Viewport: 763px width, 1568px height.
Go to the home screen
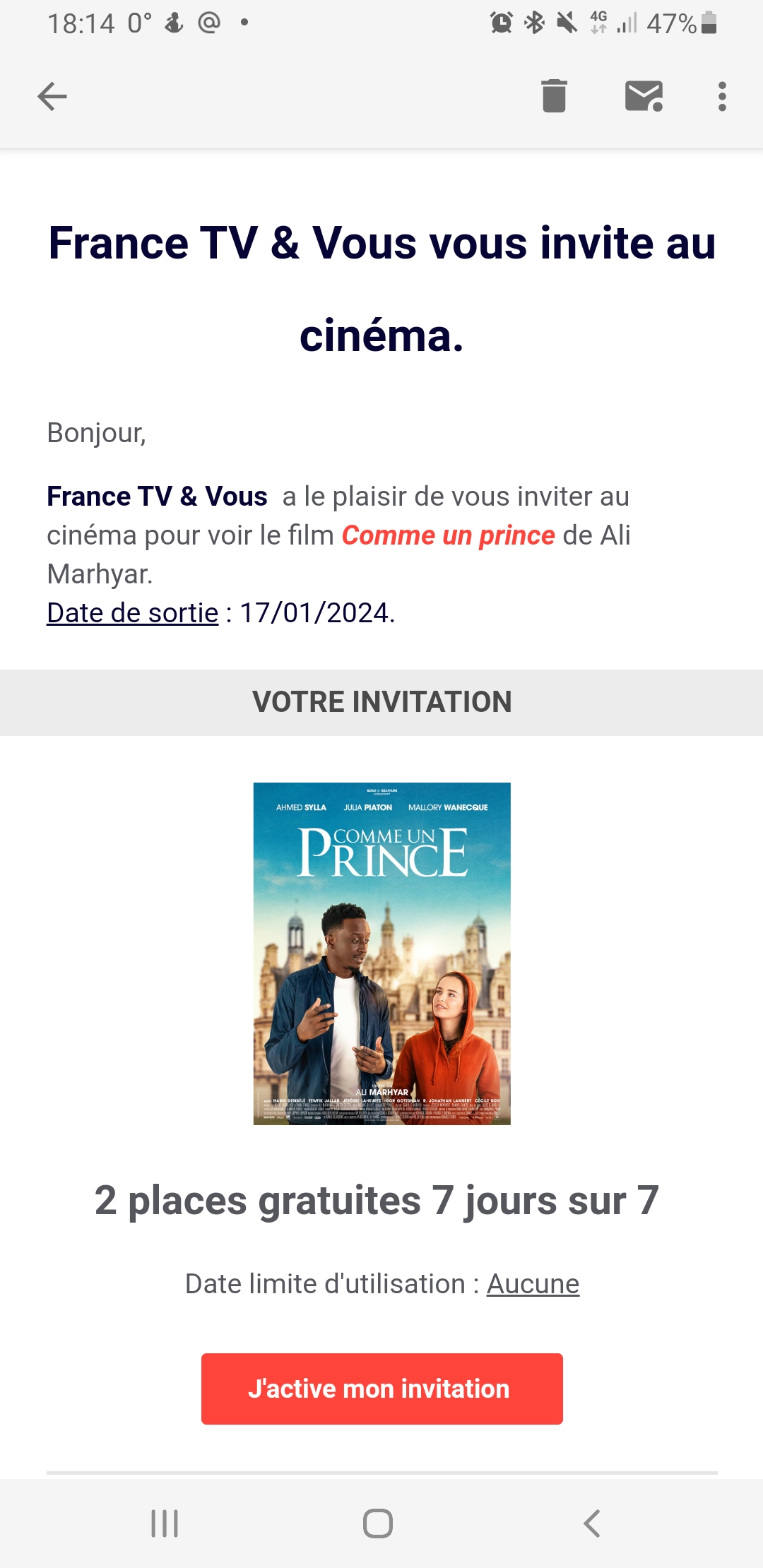[x=378, y=1524]
